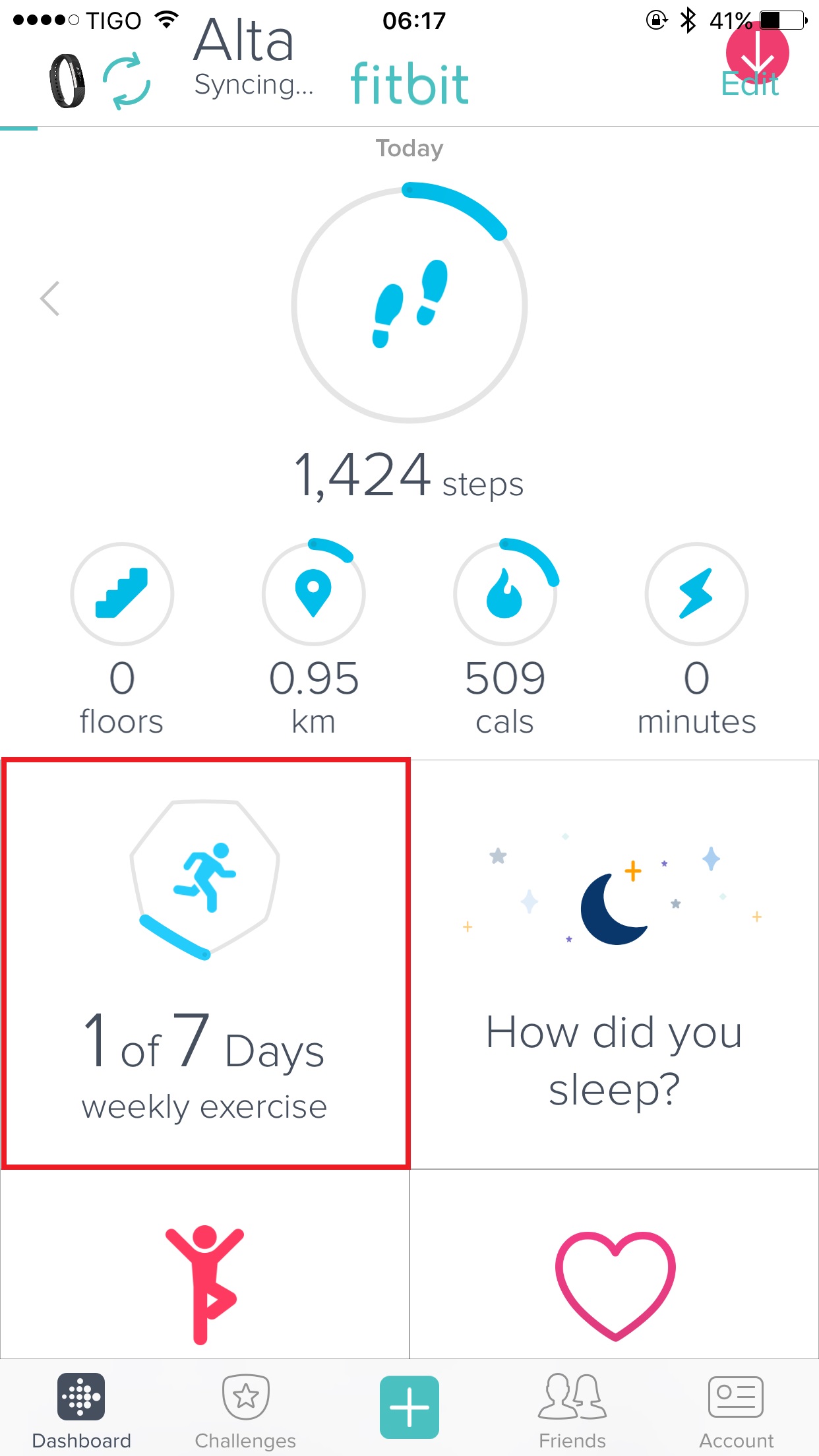This screenshot has width=819, height=1456.
Task: Tap the Edit button
Action: (x=750, y=84)
